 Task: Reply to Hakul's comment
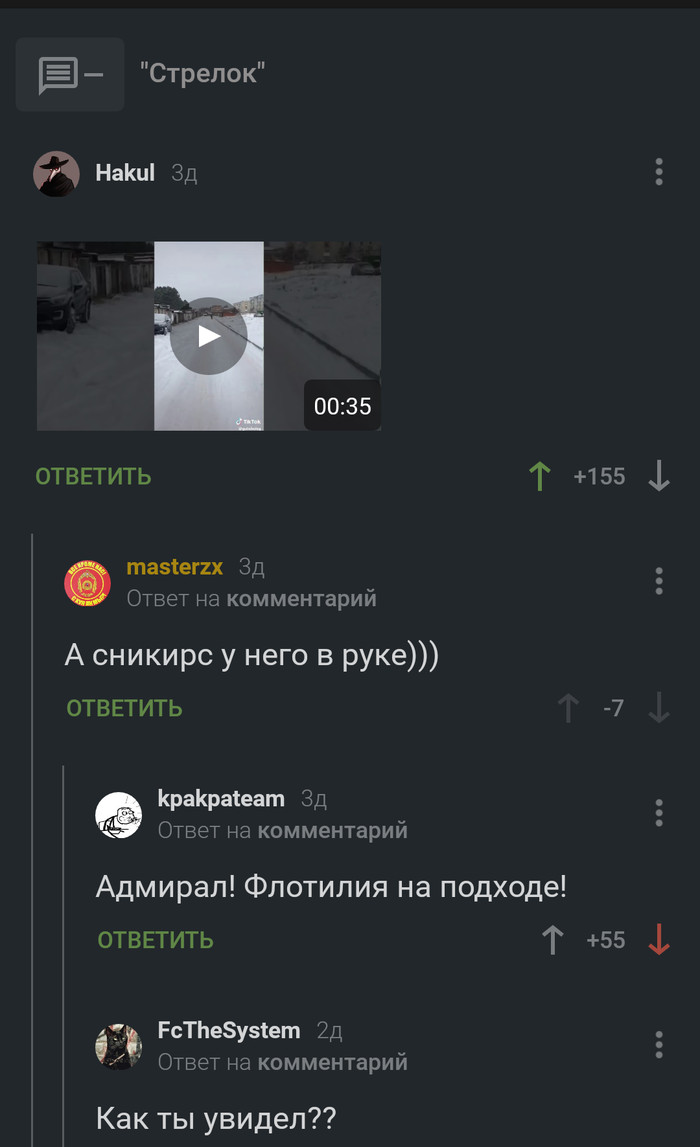(93, 476)
